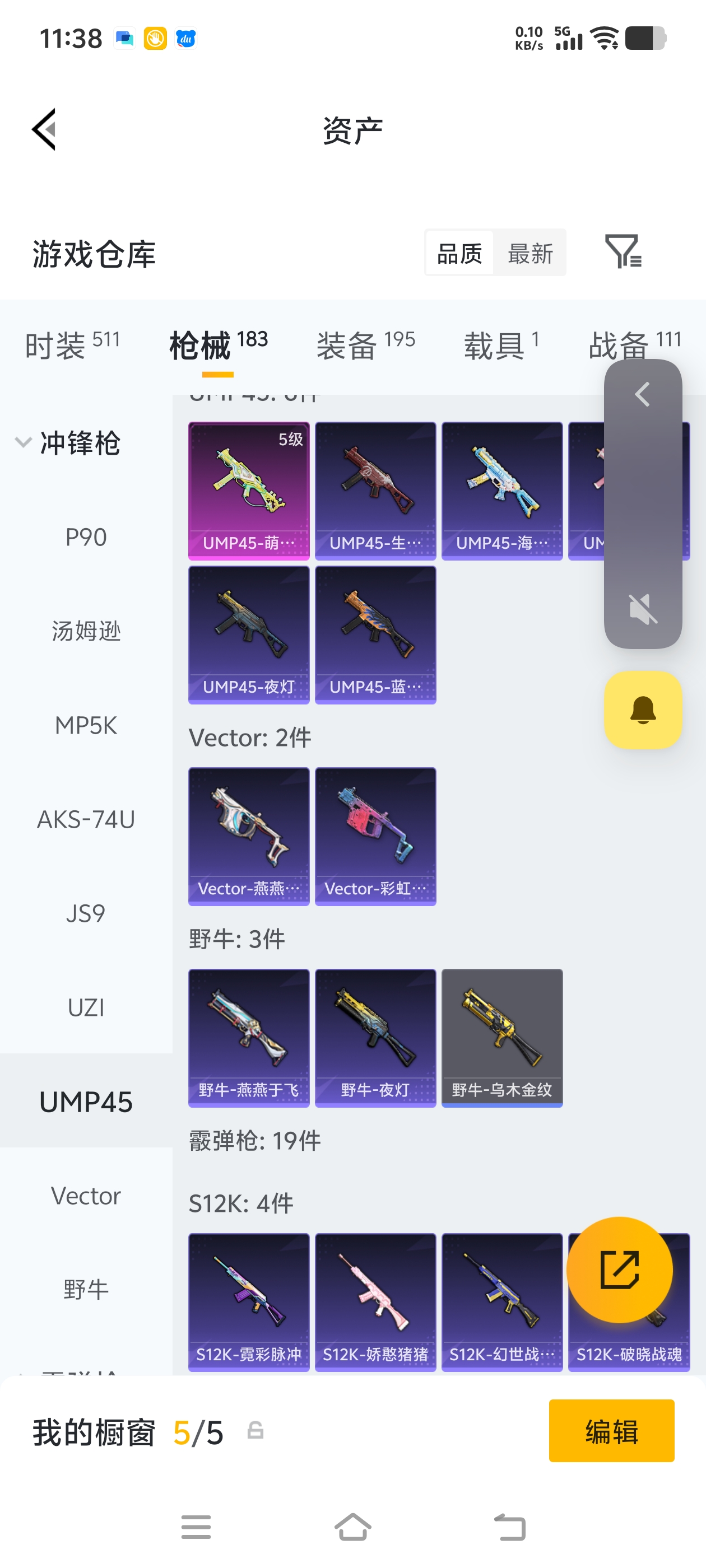The image size is (706, 1568).
Task: Edit my showcase with 编辑
Action: pos(611,1430)
